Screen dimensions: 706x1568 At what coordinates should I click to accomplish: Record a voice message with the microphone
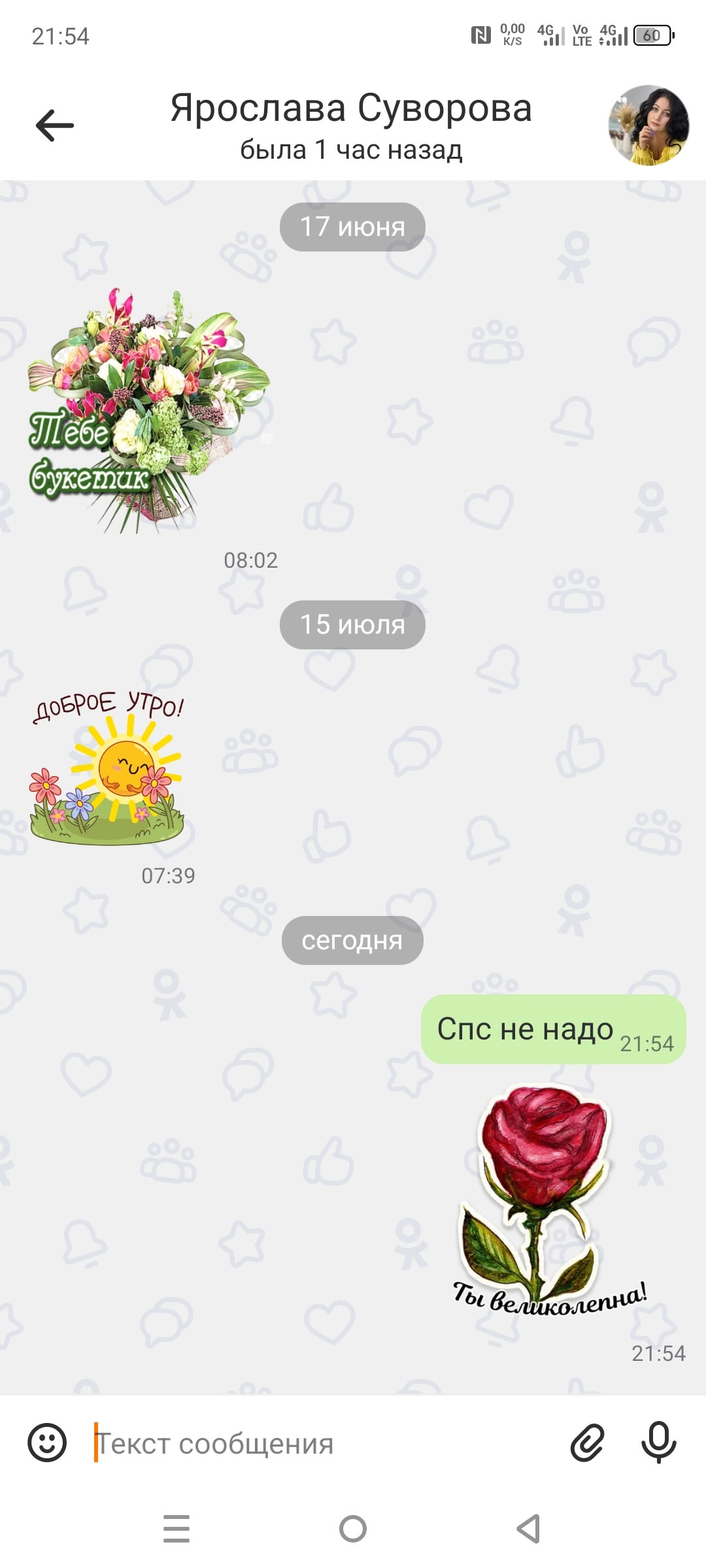658,1443
